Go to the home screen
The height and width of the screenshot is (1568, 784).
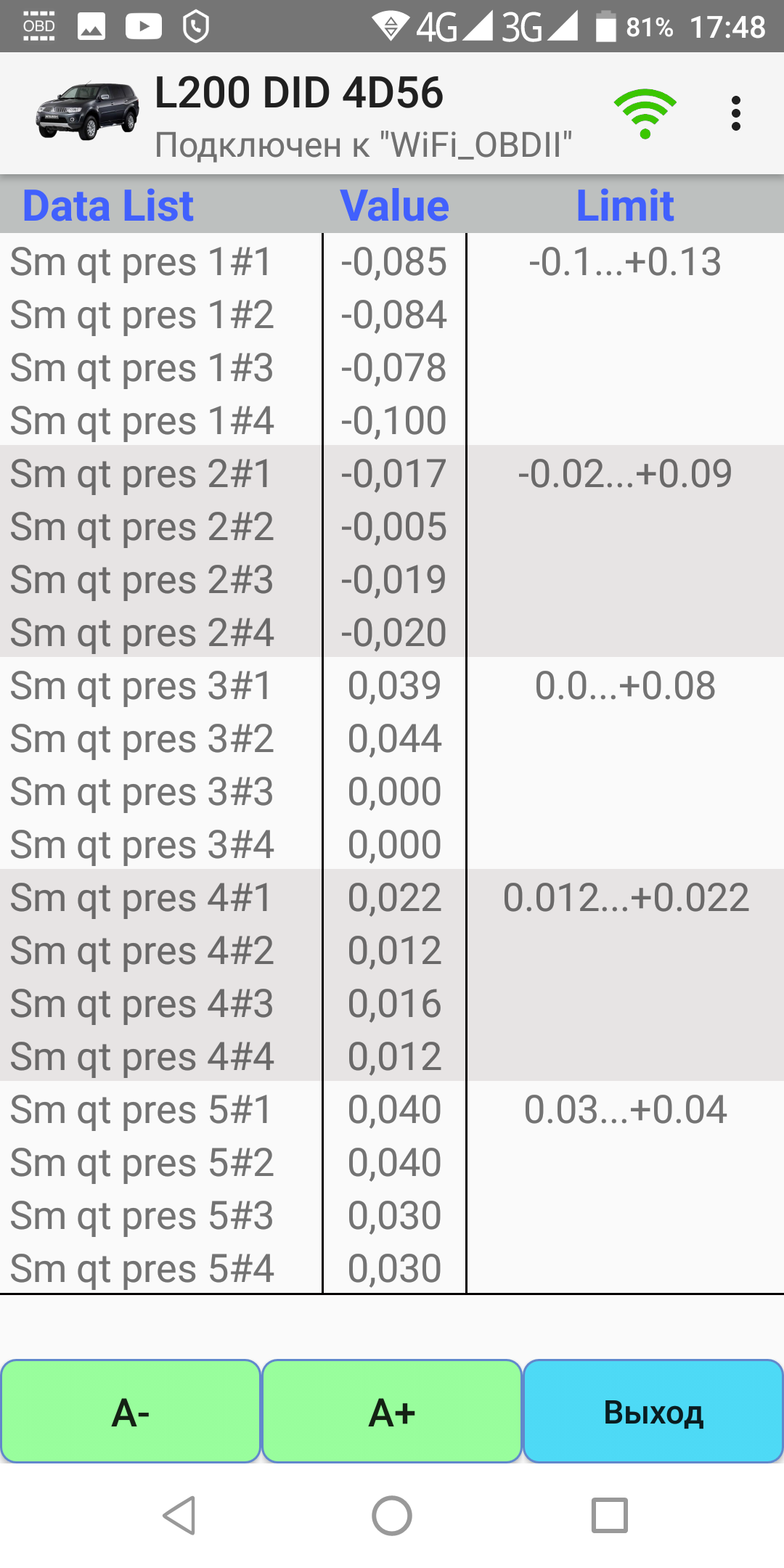pos(392,1516)
